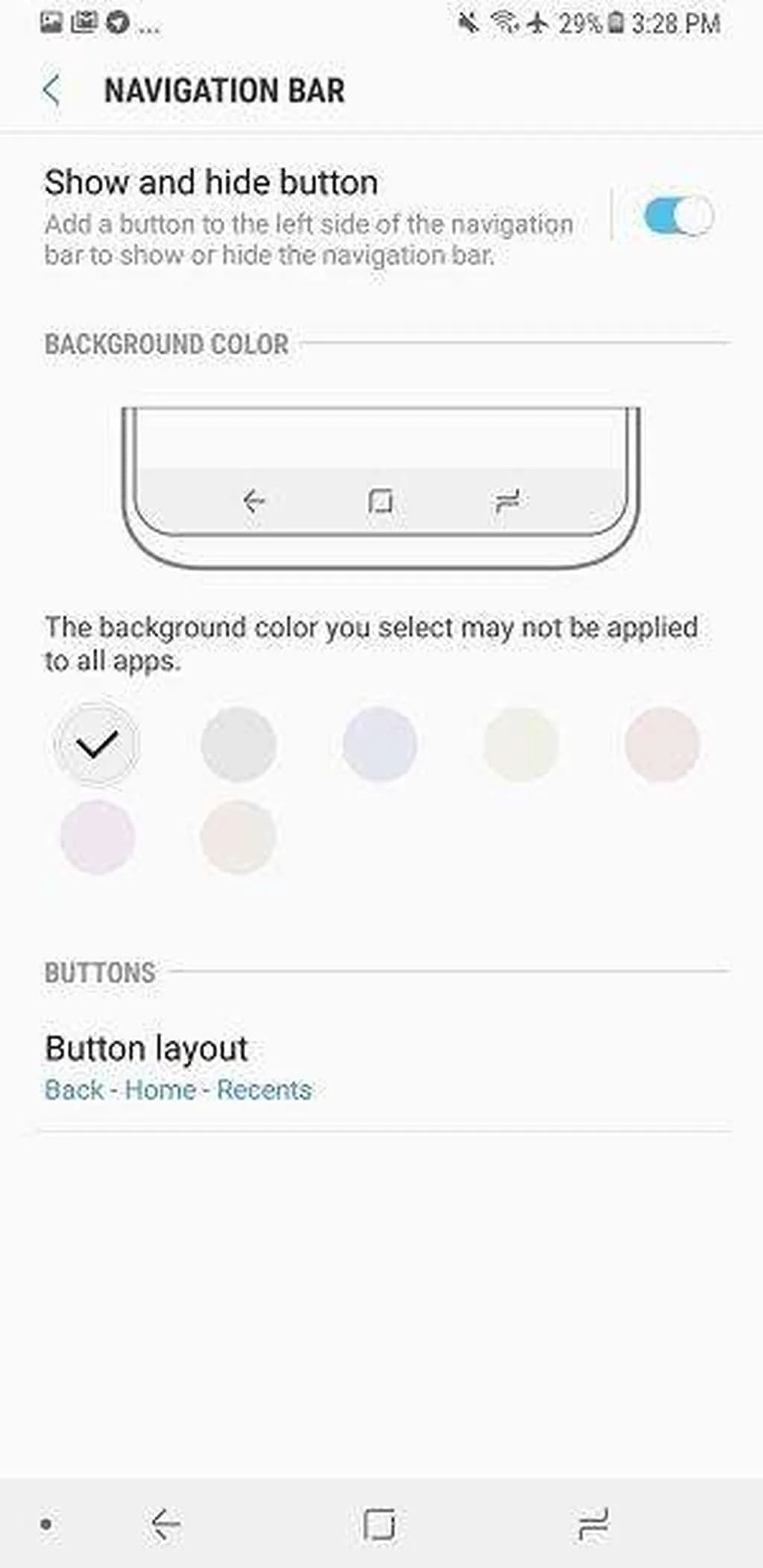Select the checked white background color

(97, 743)
